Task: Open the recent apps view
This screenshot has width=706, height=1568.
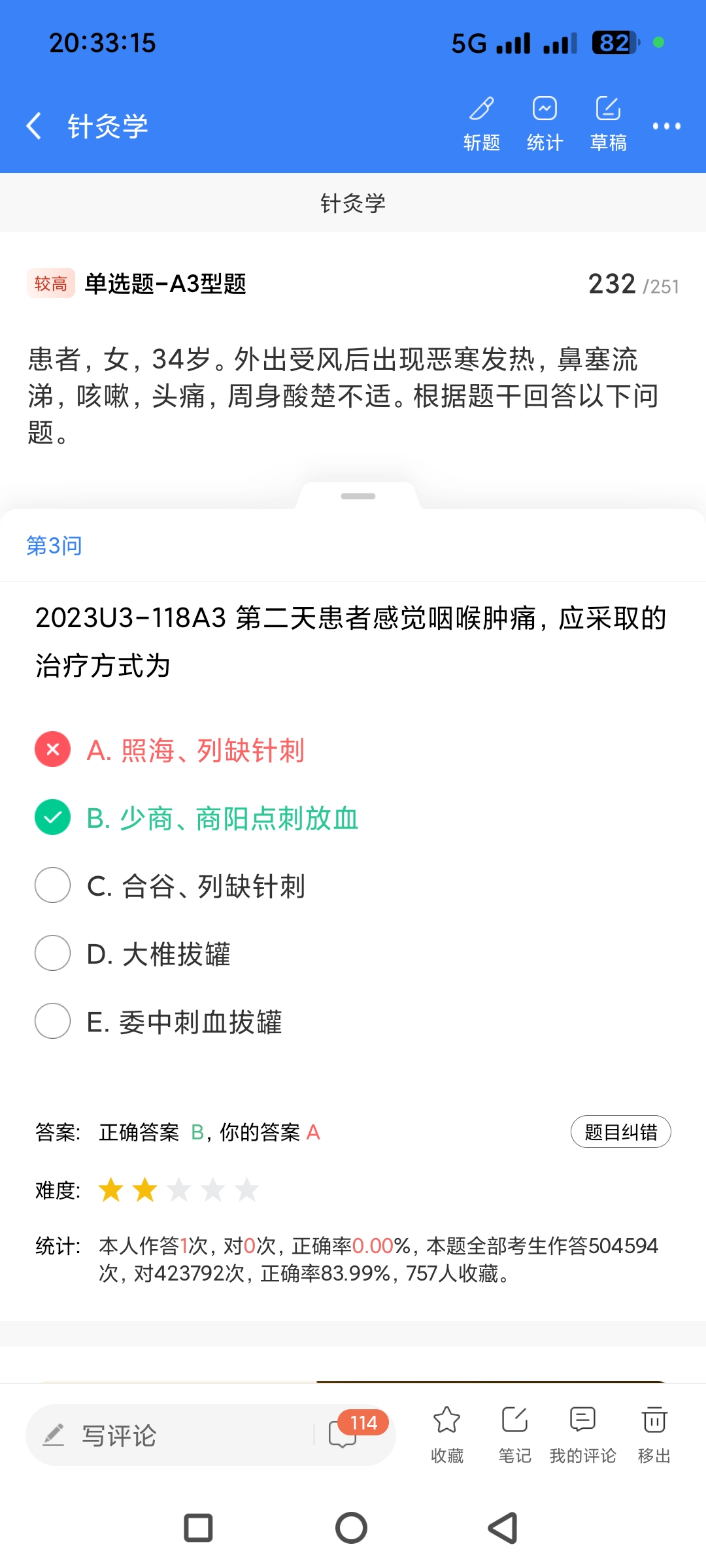Action: point(198,1528)
